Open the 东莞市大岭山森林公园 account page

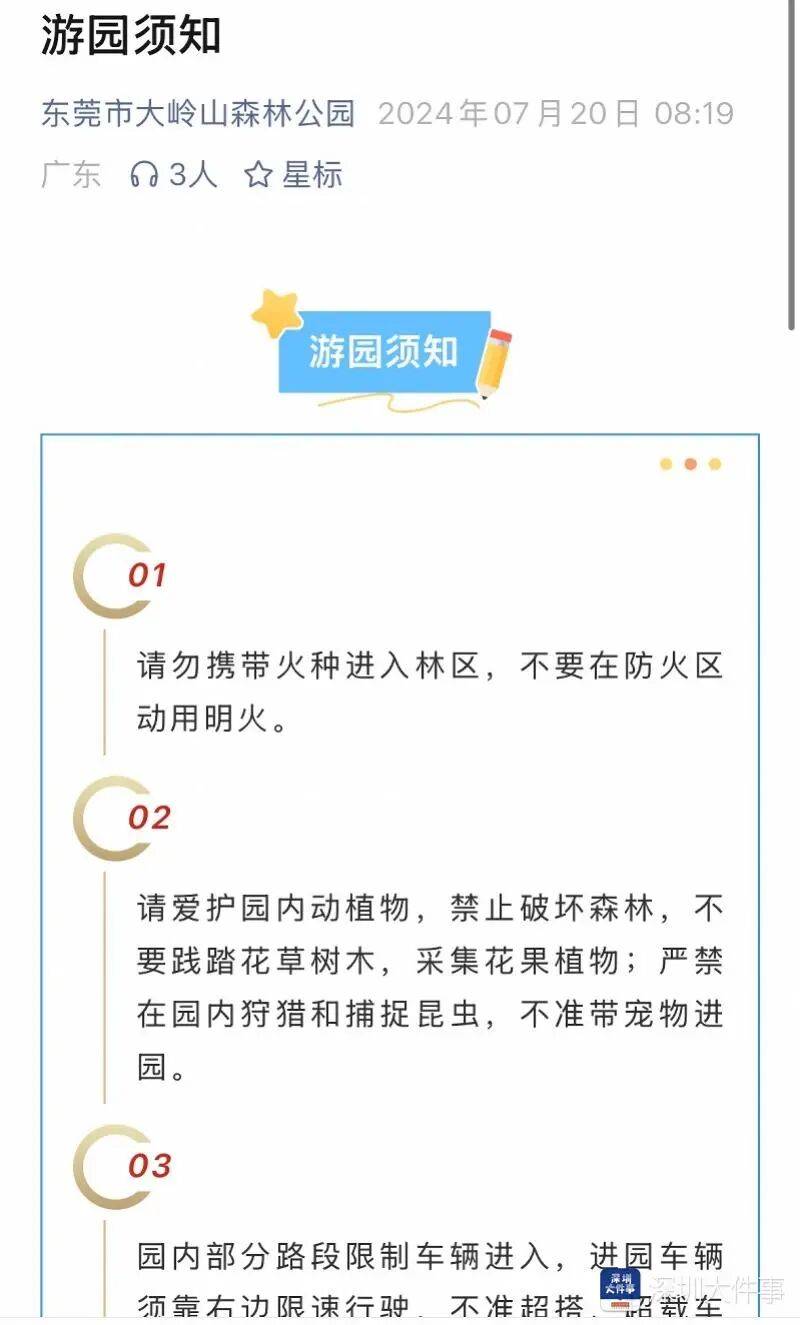click(198, 113)
